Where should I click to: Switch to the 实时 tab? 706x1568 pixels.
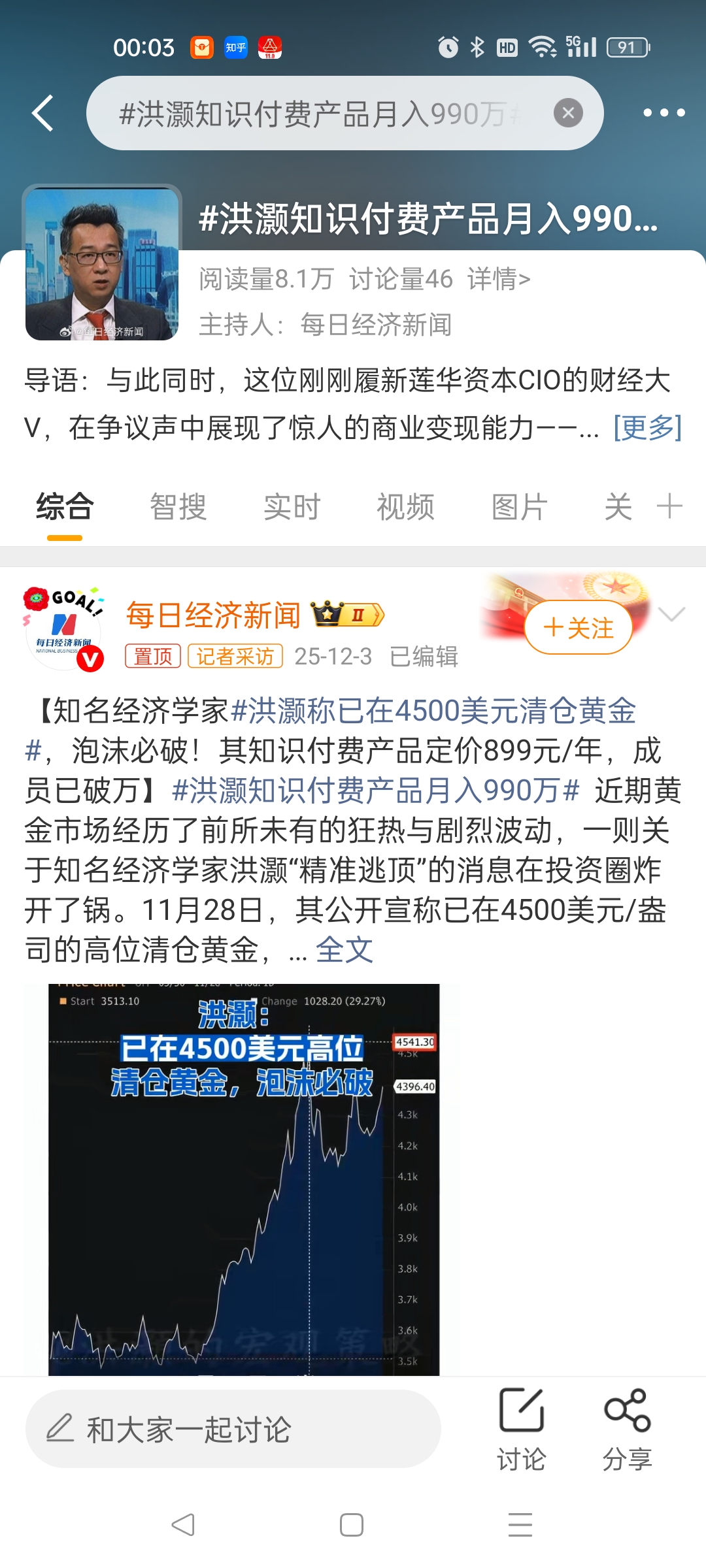[x=292, y=507]
